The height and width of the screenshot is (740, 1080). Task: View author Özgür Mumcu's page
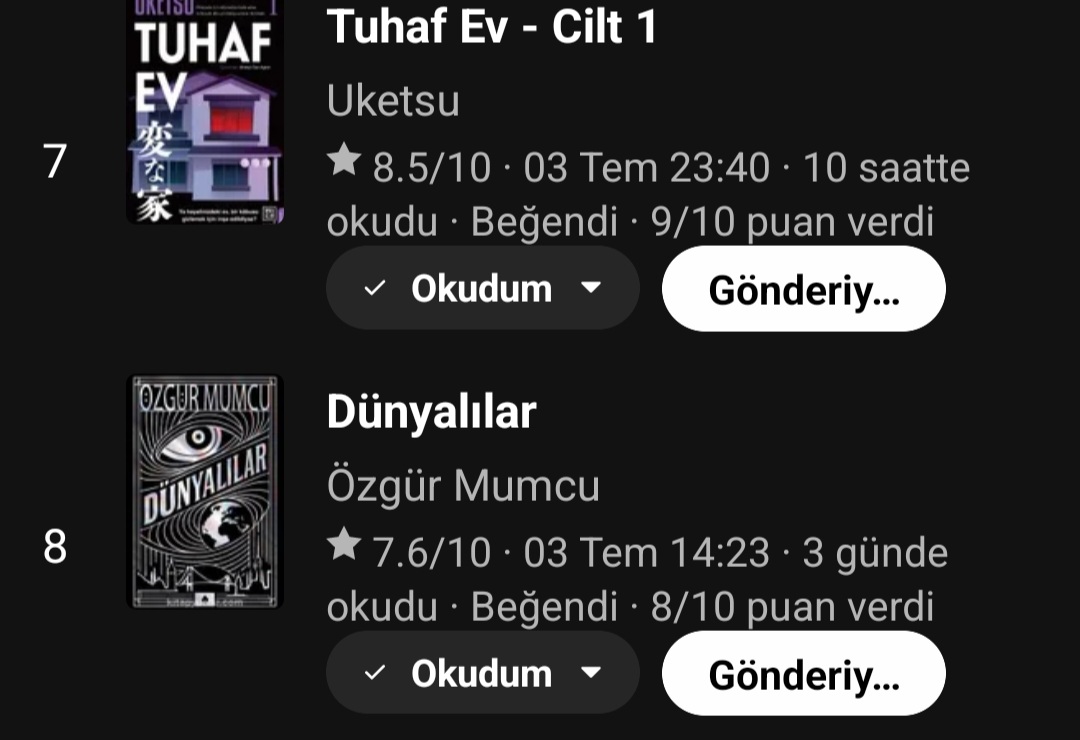[463, 486]
